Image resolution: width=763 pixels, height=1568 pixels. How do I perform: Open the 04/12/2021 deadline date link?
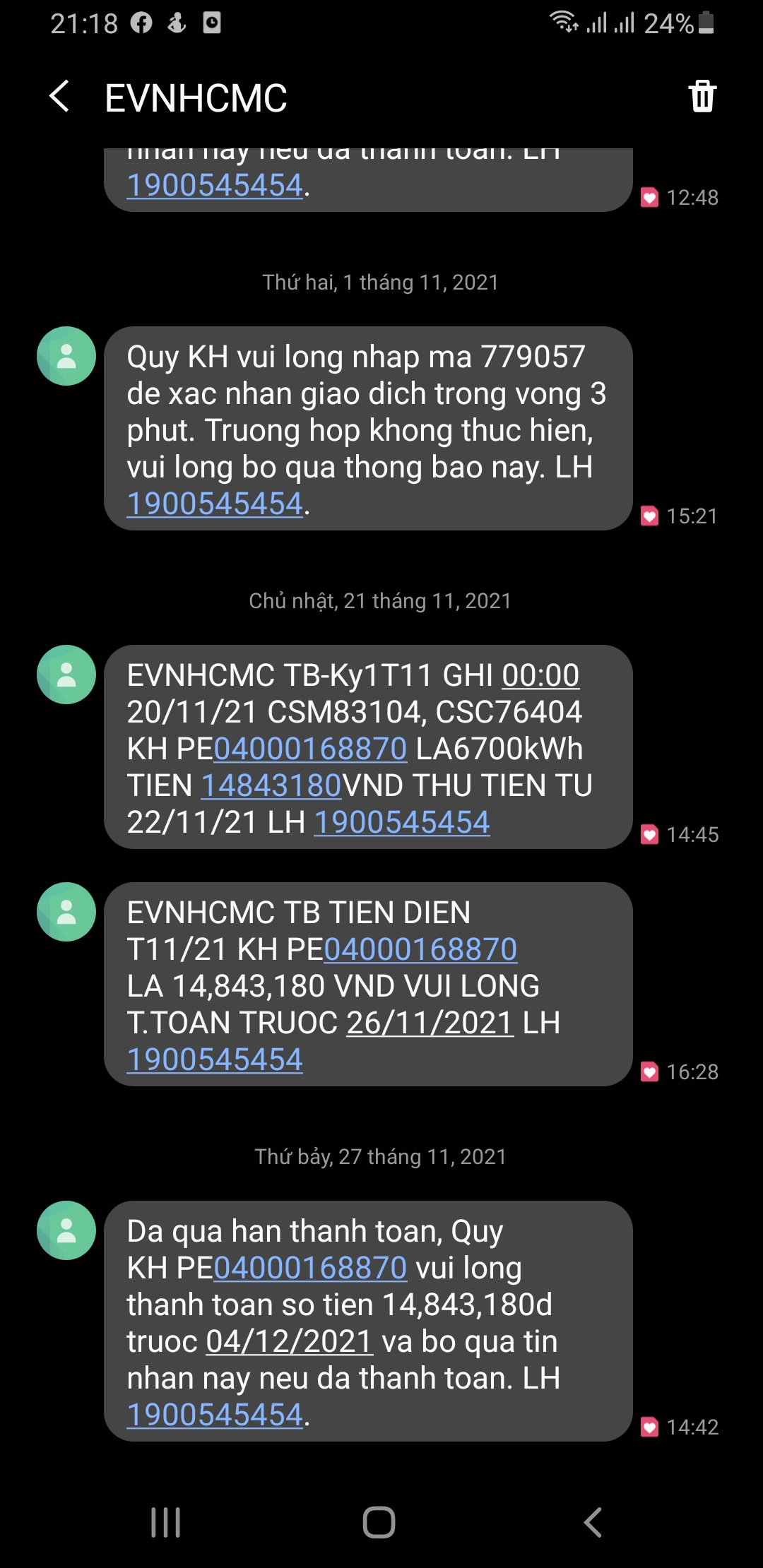click(289, 1341)
